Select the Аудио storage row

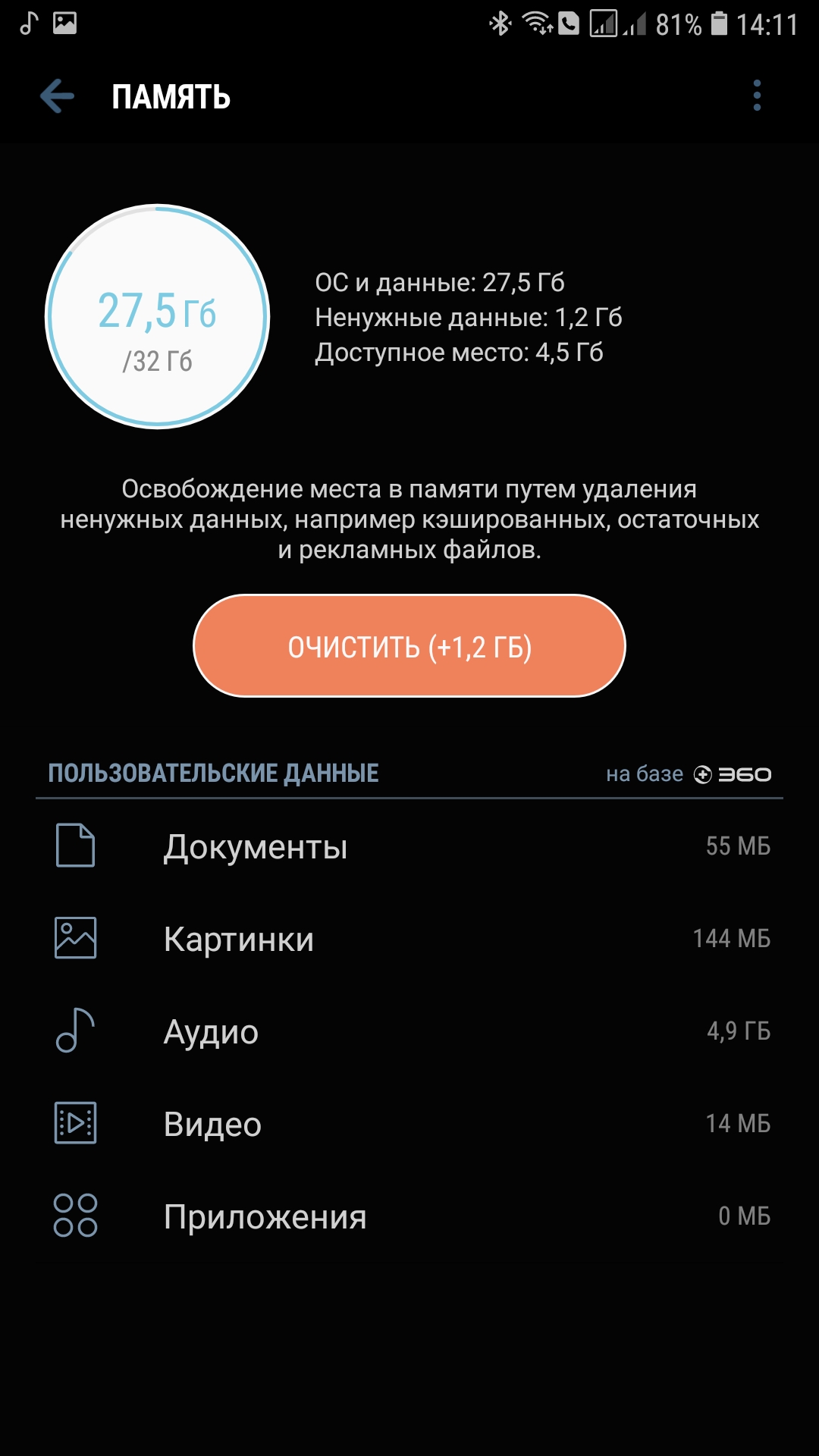pyautogui.click(x=409, y=1031)
